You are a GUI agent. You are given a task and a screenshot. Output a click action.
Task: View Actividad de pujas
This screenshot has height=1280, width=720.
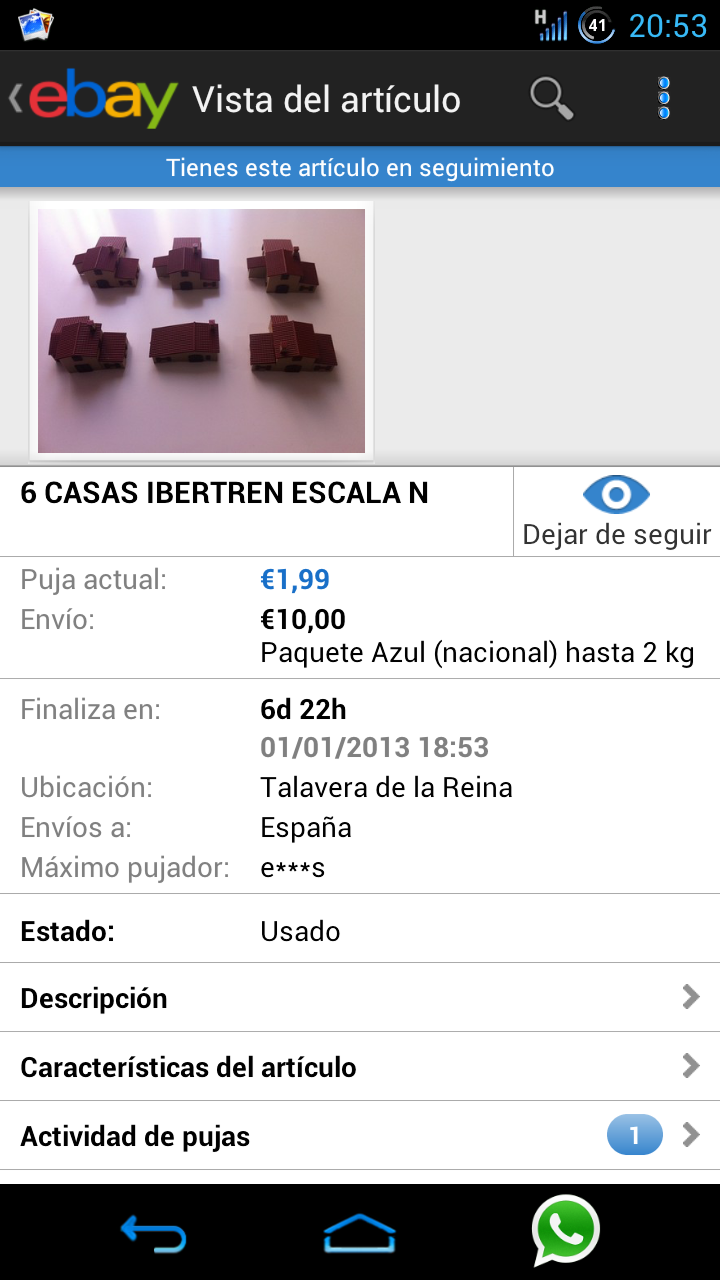(360, 1136)
